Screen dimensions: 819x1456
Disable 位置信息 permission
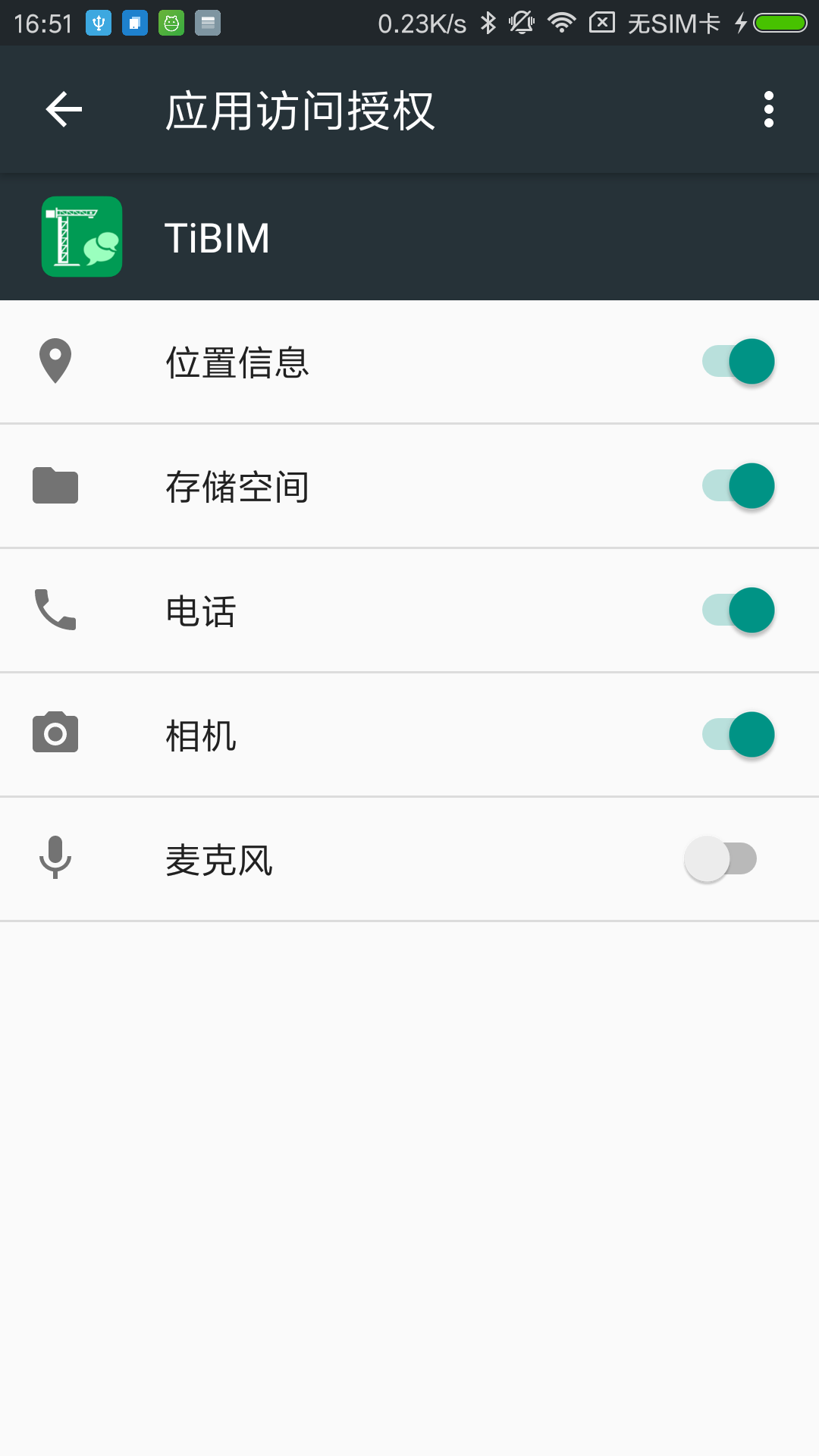click(738, 362)
